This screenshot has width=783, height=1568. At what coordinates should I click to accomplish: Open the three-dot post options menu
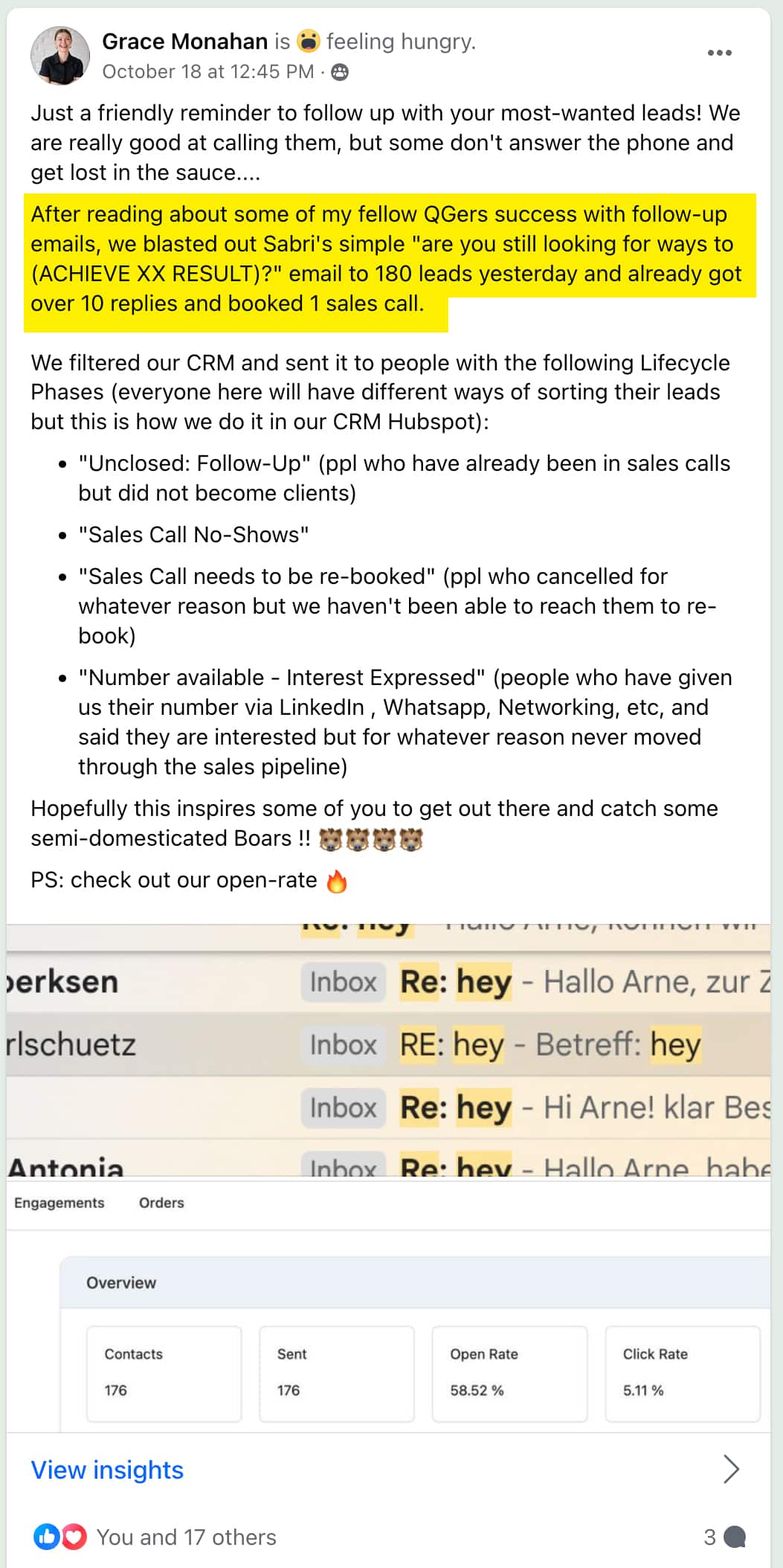tap(719, 53)
